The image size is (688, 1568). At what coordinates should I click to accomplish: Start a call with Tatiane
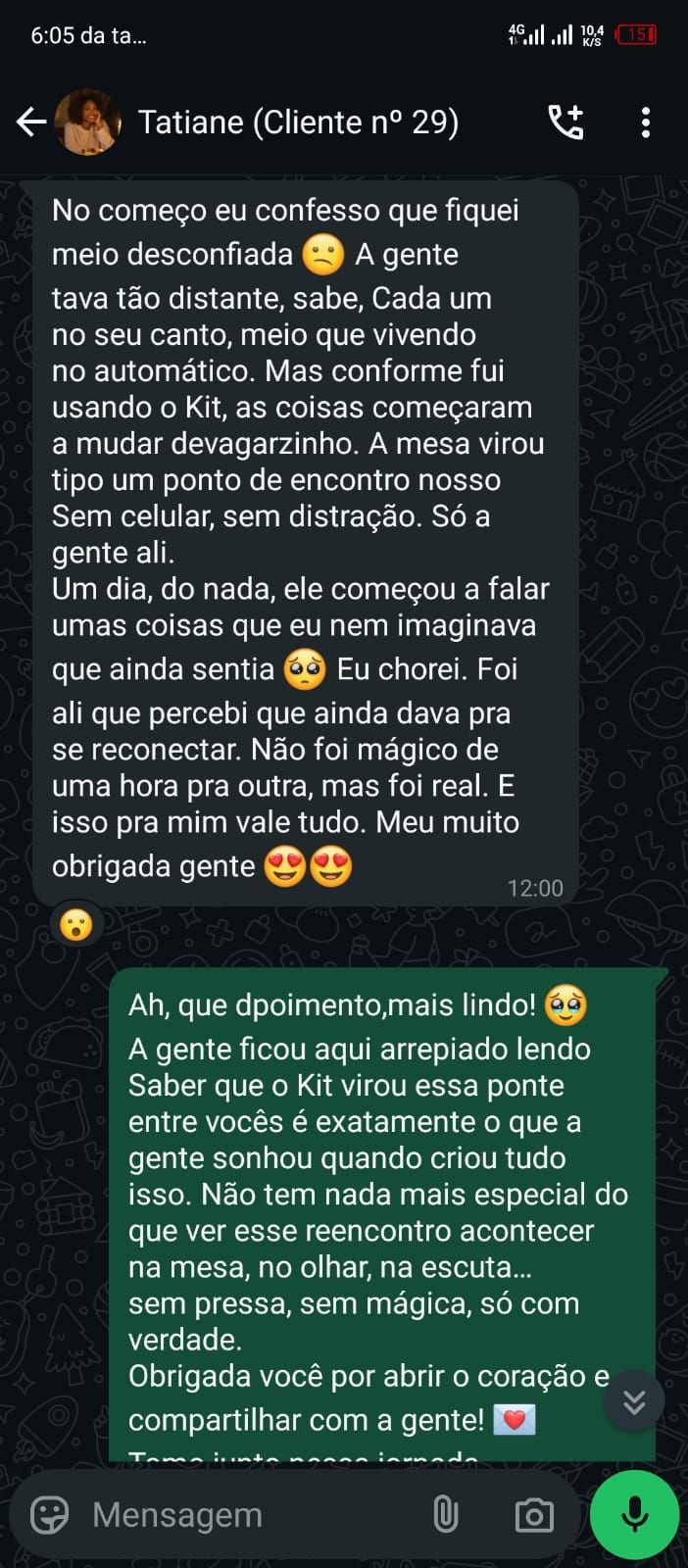tap(565, 122)
